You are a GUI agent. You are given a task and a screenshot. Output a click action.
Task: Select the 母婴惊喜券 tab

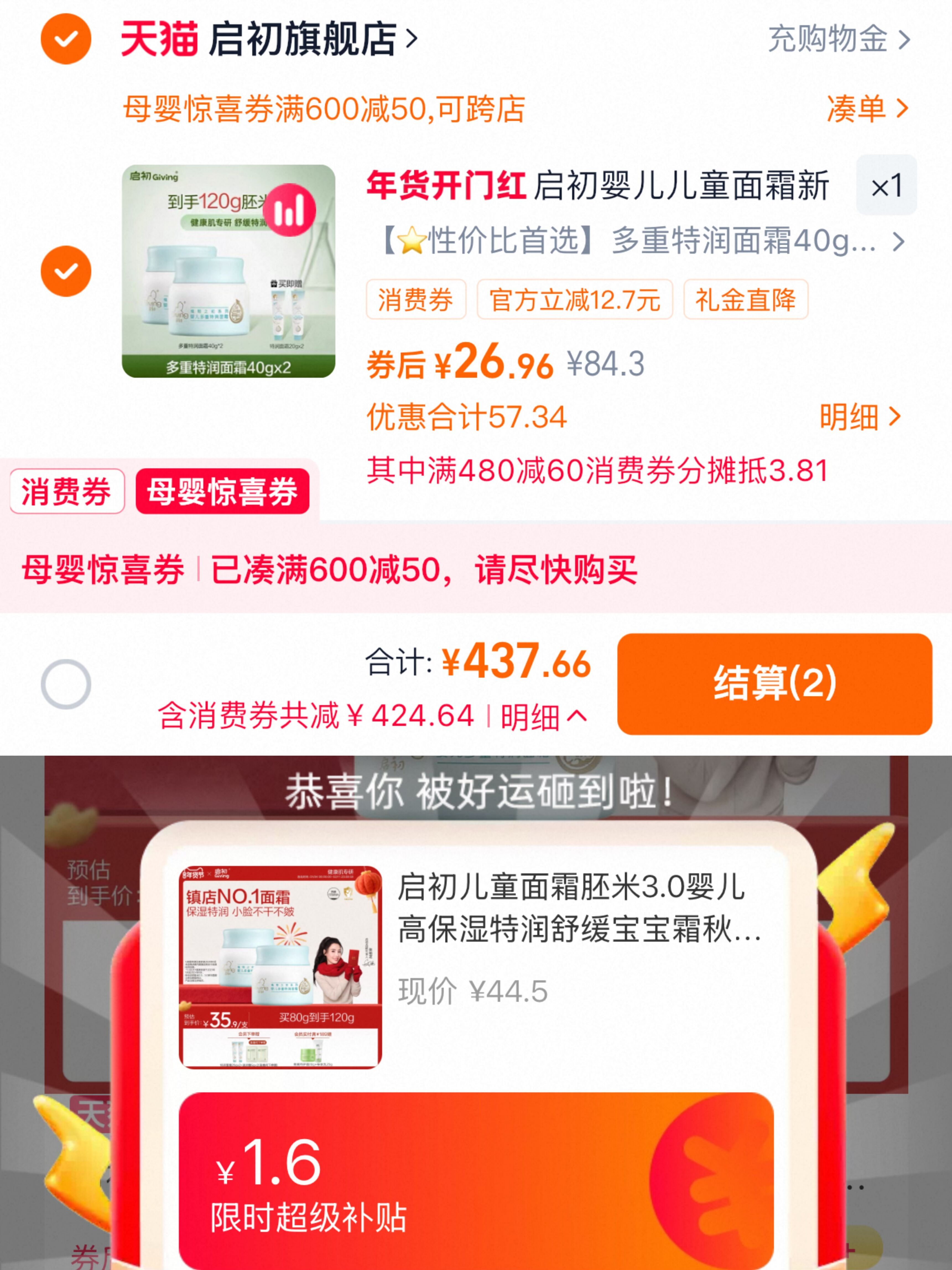pos(222,491)
